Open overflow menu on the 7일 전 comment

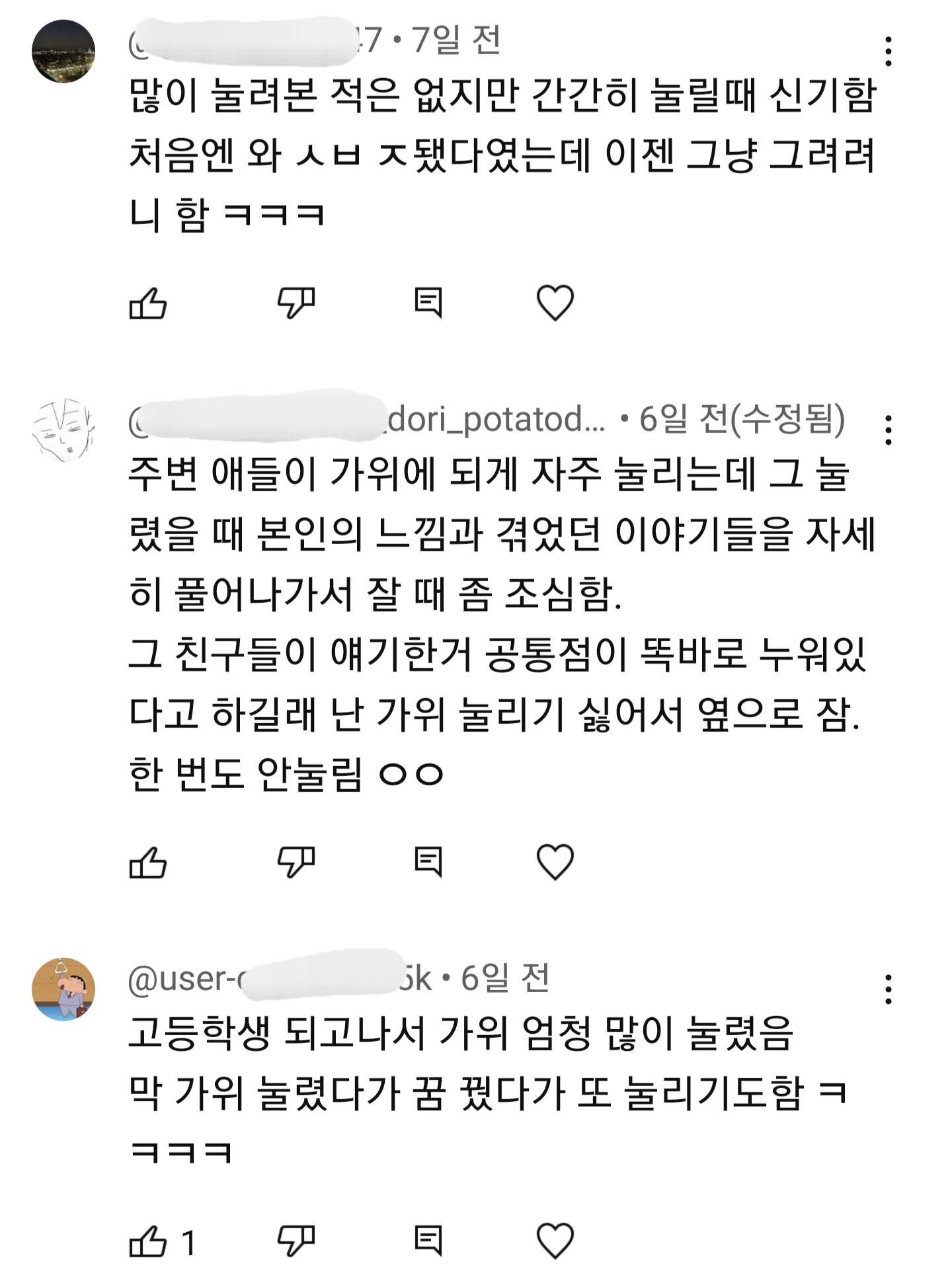click(889, 52)
